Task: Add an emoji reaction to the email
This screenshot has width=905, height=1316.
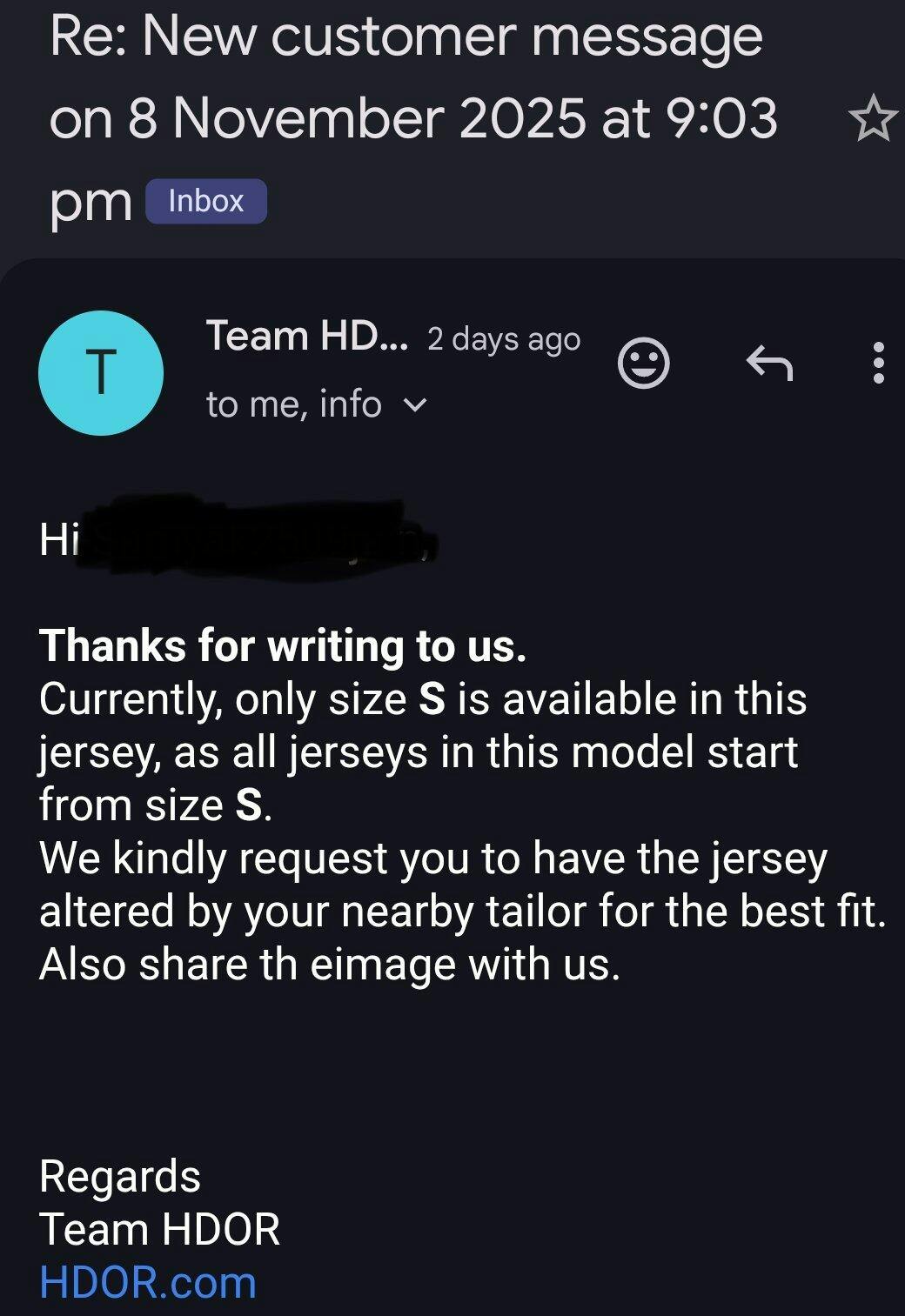Action: (x=644, y=362)
